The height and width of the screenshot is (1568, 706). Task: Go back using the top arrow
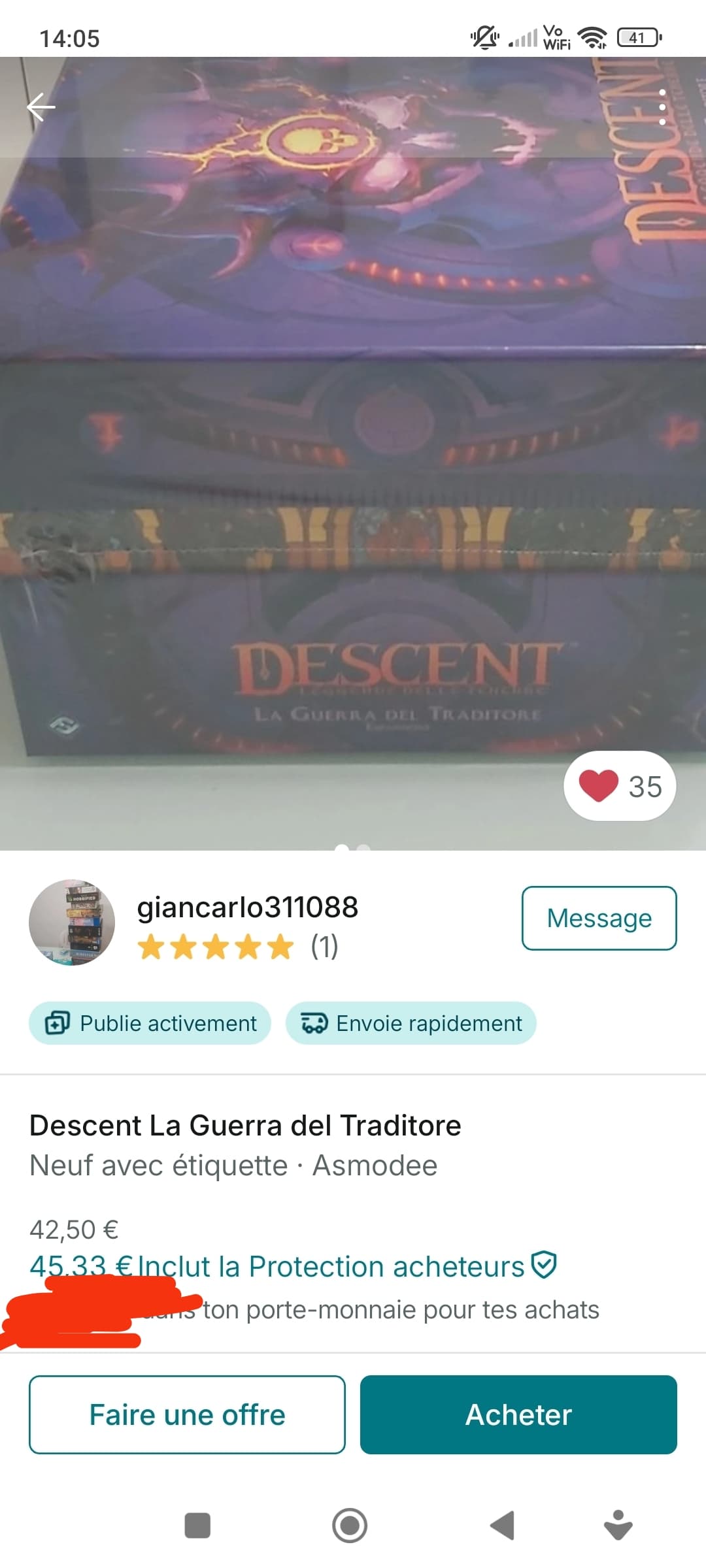pyautogui.click(x=41, y=107)
